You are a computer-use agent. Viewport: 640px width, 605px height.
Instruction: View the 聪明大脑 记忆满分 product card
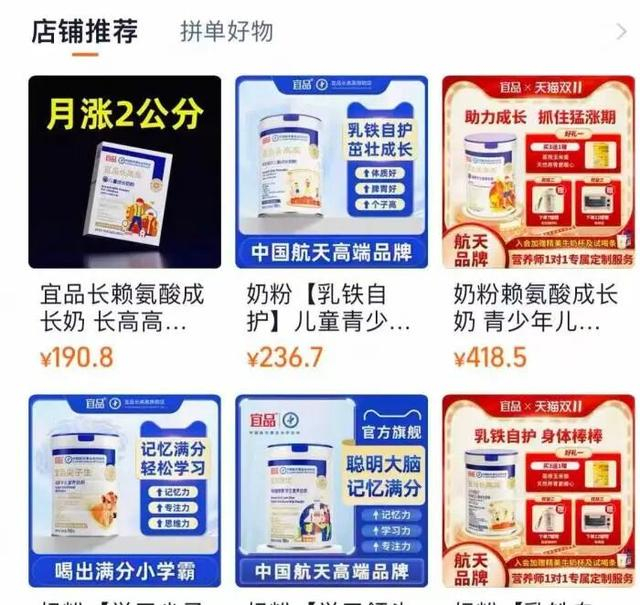tap(331, 491)
